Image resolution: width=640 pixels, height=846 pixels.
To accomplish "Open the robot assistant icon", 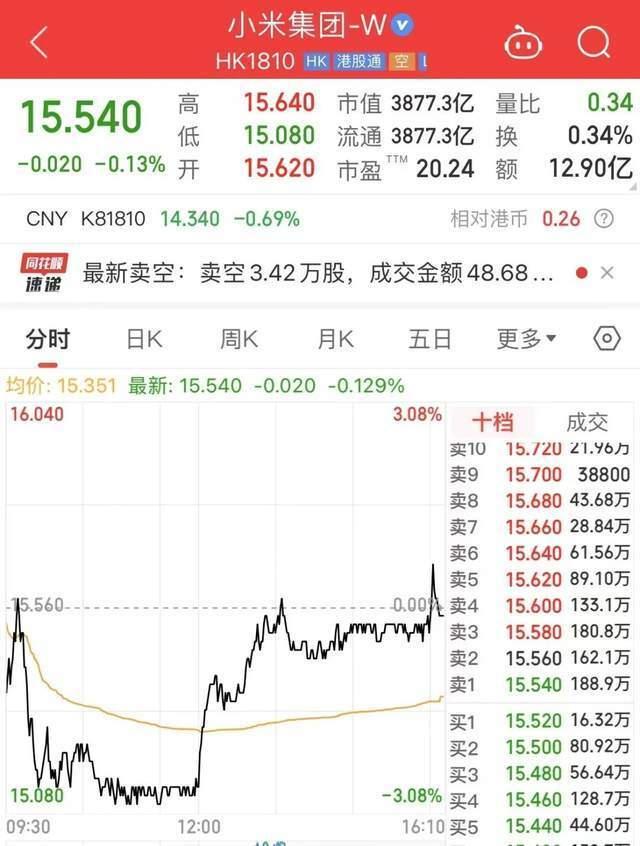I will tap(523, 43).
